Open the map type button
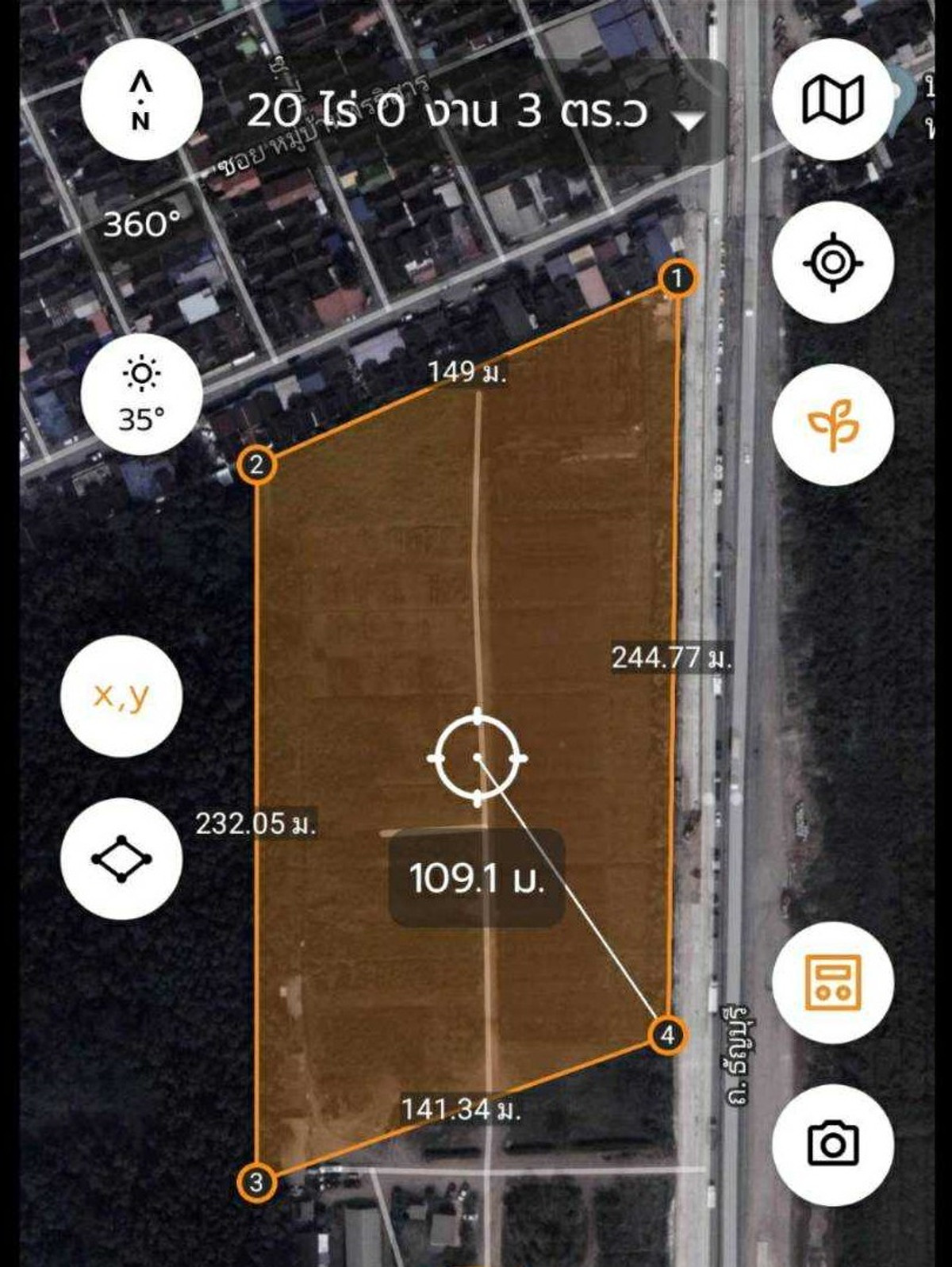952x1267 pixels. 833,99
